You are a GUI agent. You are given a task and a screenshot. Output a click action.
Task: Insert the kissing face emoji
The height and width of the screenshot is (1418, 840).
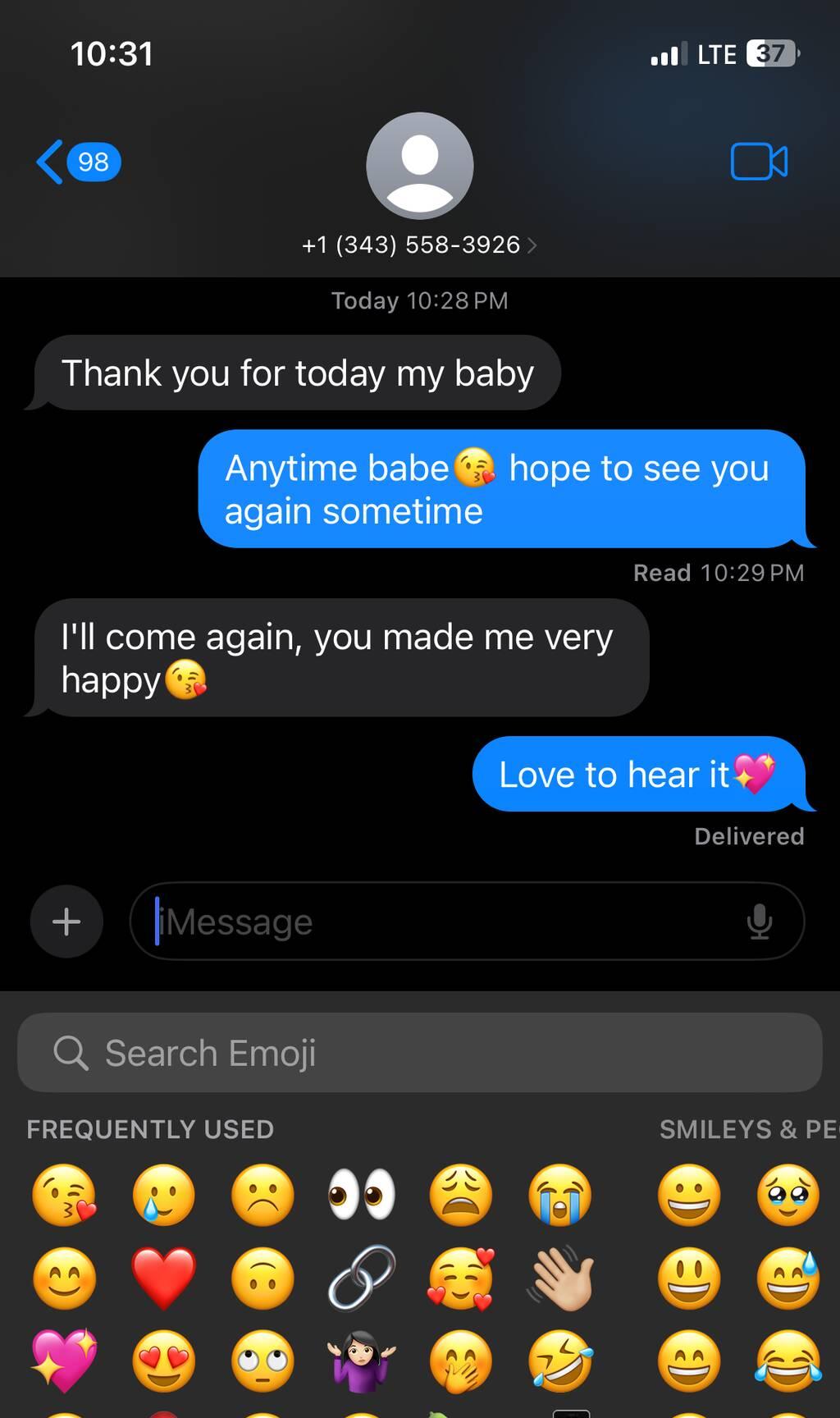click(x=64, y=1195)
